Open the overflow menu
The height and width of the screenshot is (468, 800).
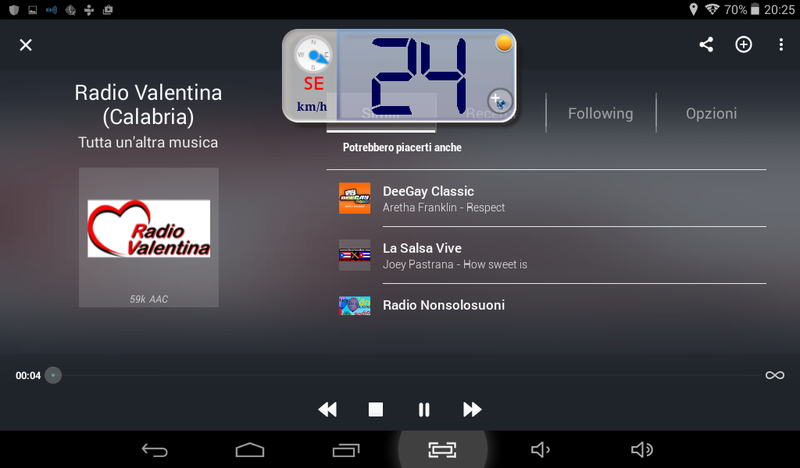[781, 45]
